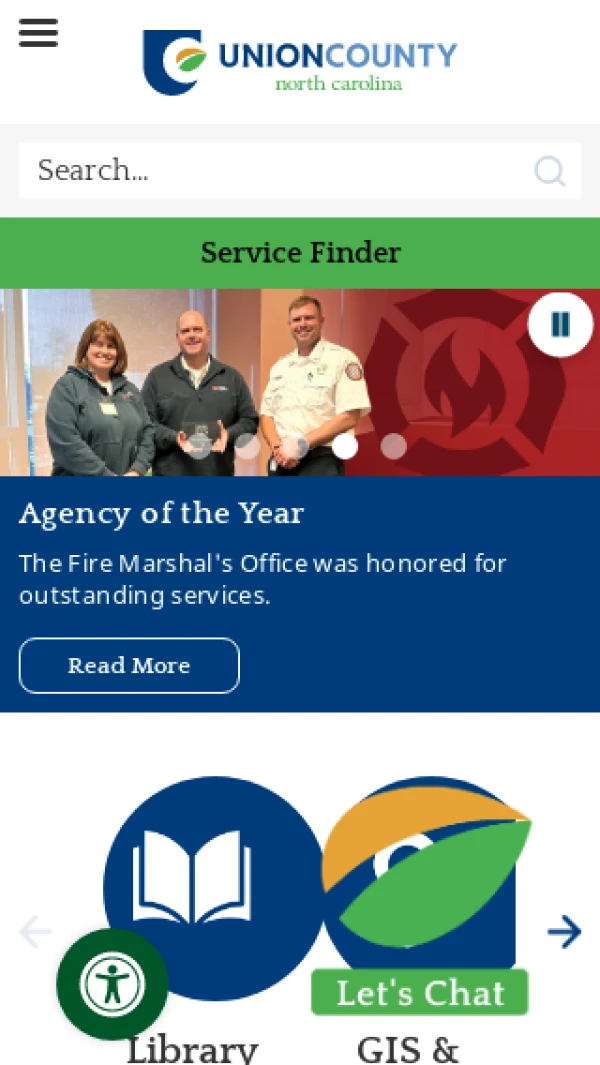Pause the banner slideshow
The image size is (600, 1065).
[560, 324]
